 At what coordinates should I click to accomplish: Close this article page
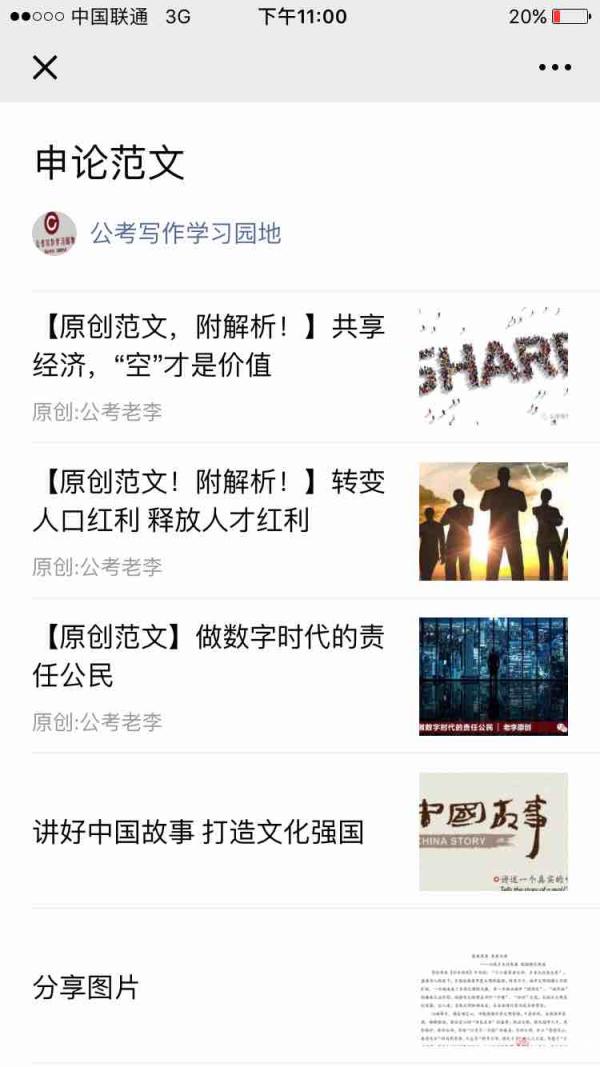45,67
